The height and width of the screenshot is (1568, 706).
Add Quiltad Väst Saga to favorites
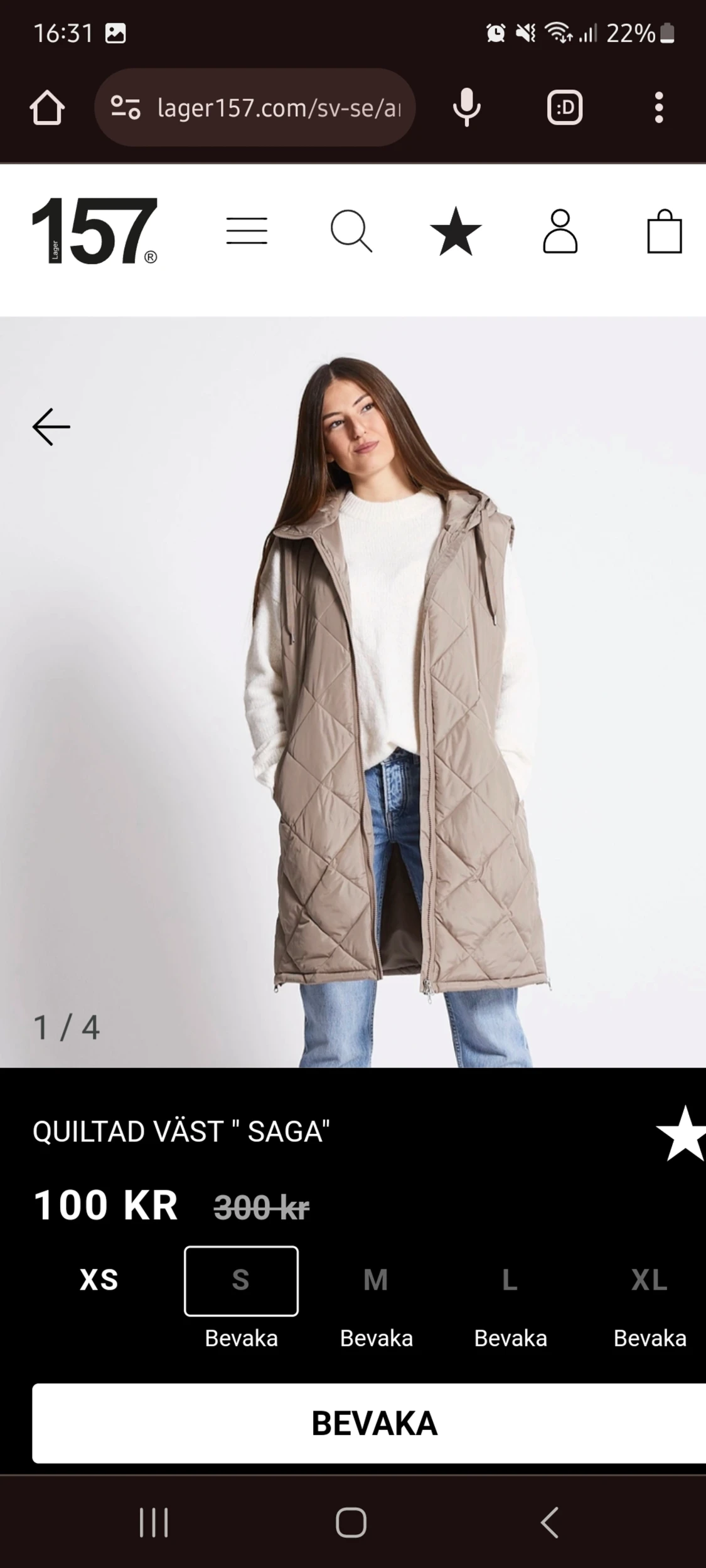[x=683, y=1134]
